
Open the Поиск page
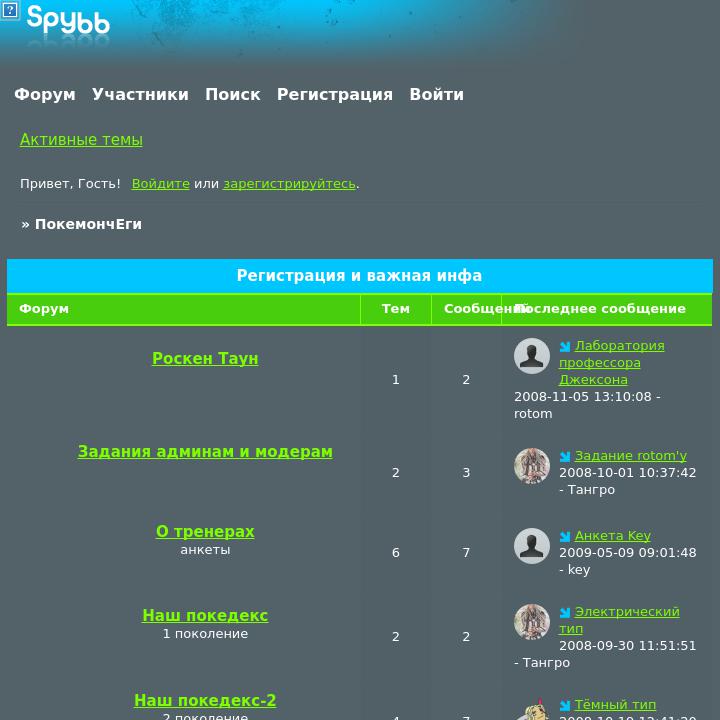coord(232,94)
